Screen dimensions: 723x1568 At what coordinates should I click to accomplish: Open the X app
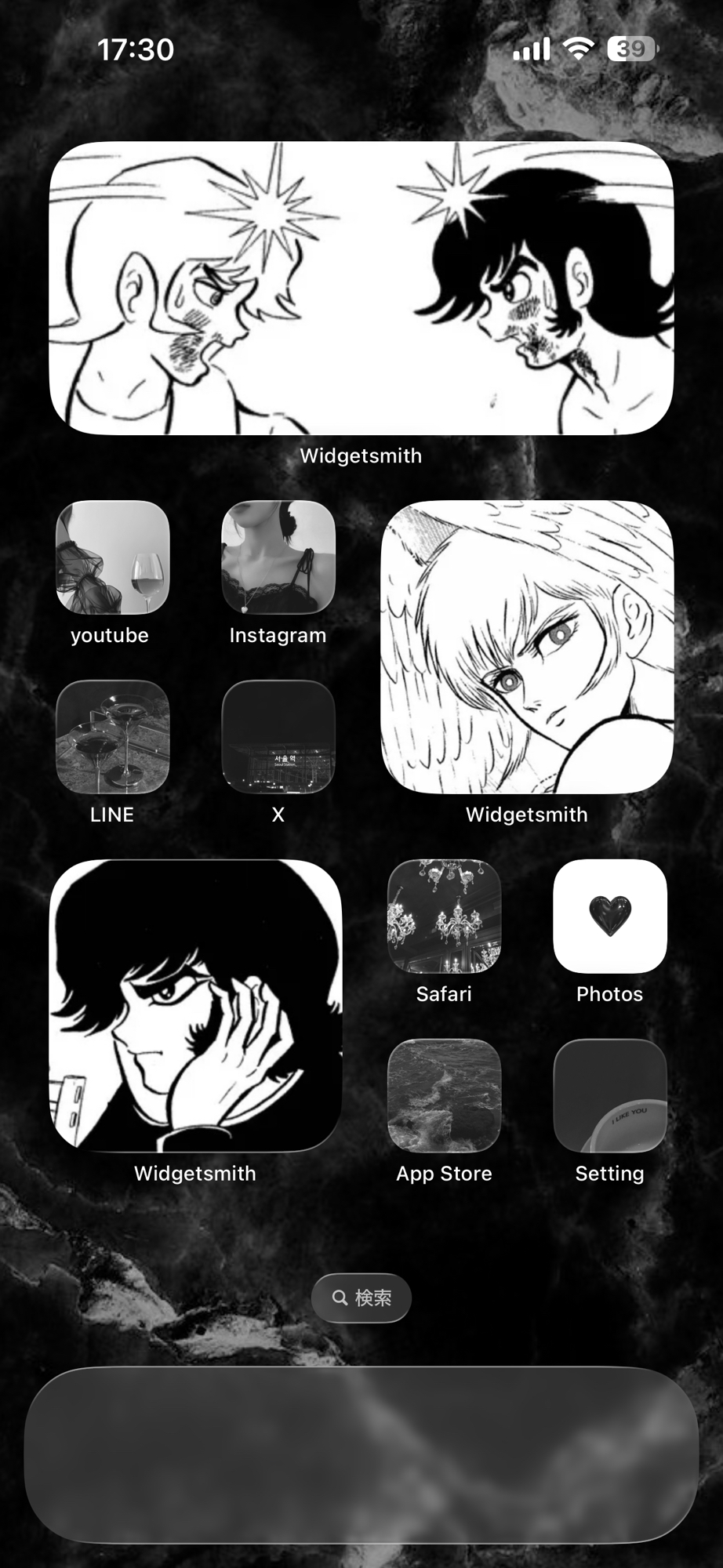click(x=278, y=737)
